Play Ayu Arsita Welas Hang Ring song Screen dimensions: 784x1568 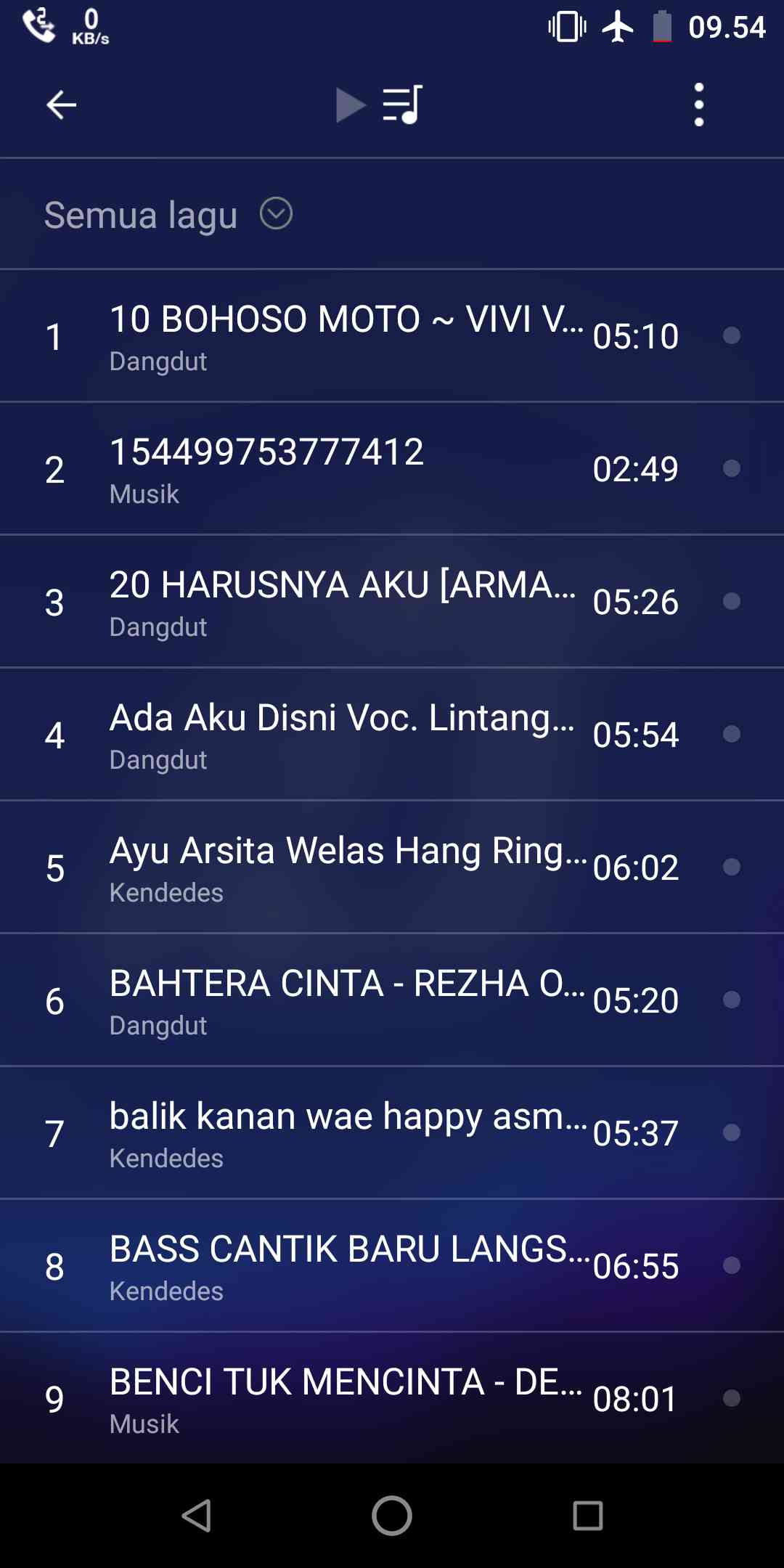click(x=345, y=867)
